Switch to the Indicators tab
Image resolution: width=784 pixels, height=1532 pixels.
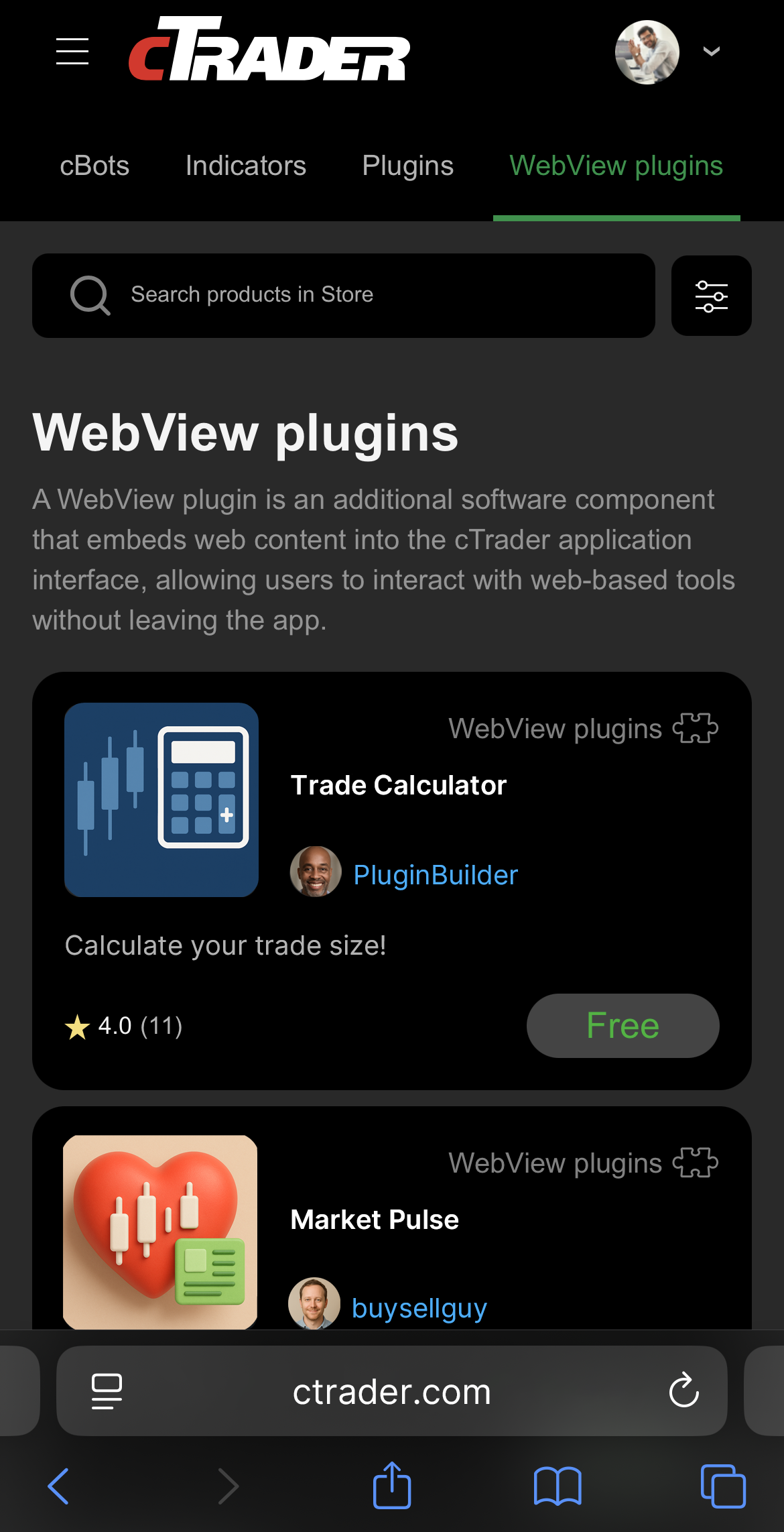[x=246, y=166]
